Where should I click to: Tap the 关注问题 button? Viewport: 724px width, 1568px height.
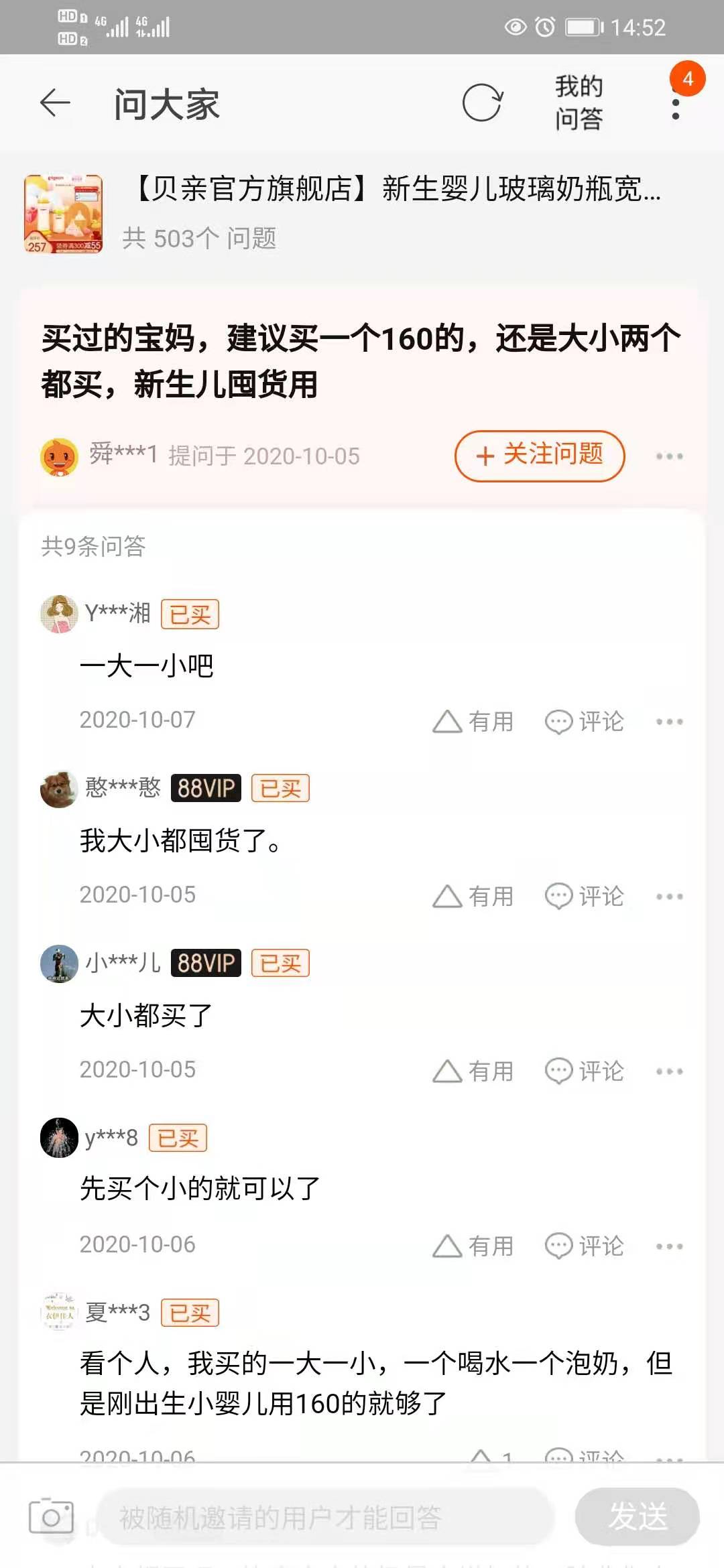(x=540, y=456)
